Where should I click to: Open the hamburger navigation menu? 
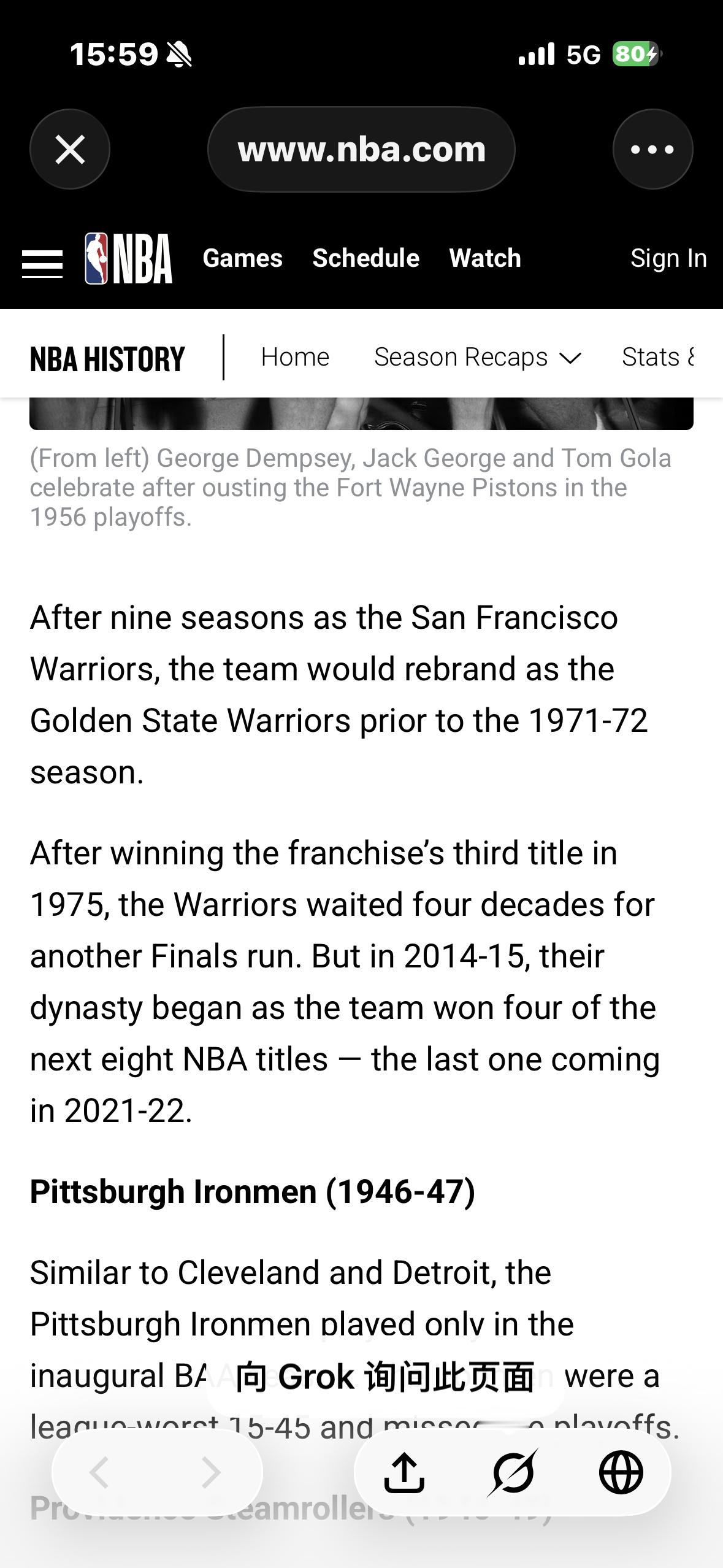43,258
